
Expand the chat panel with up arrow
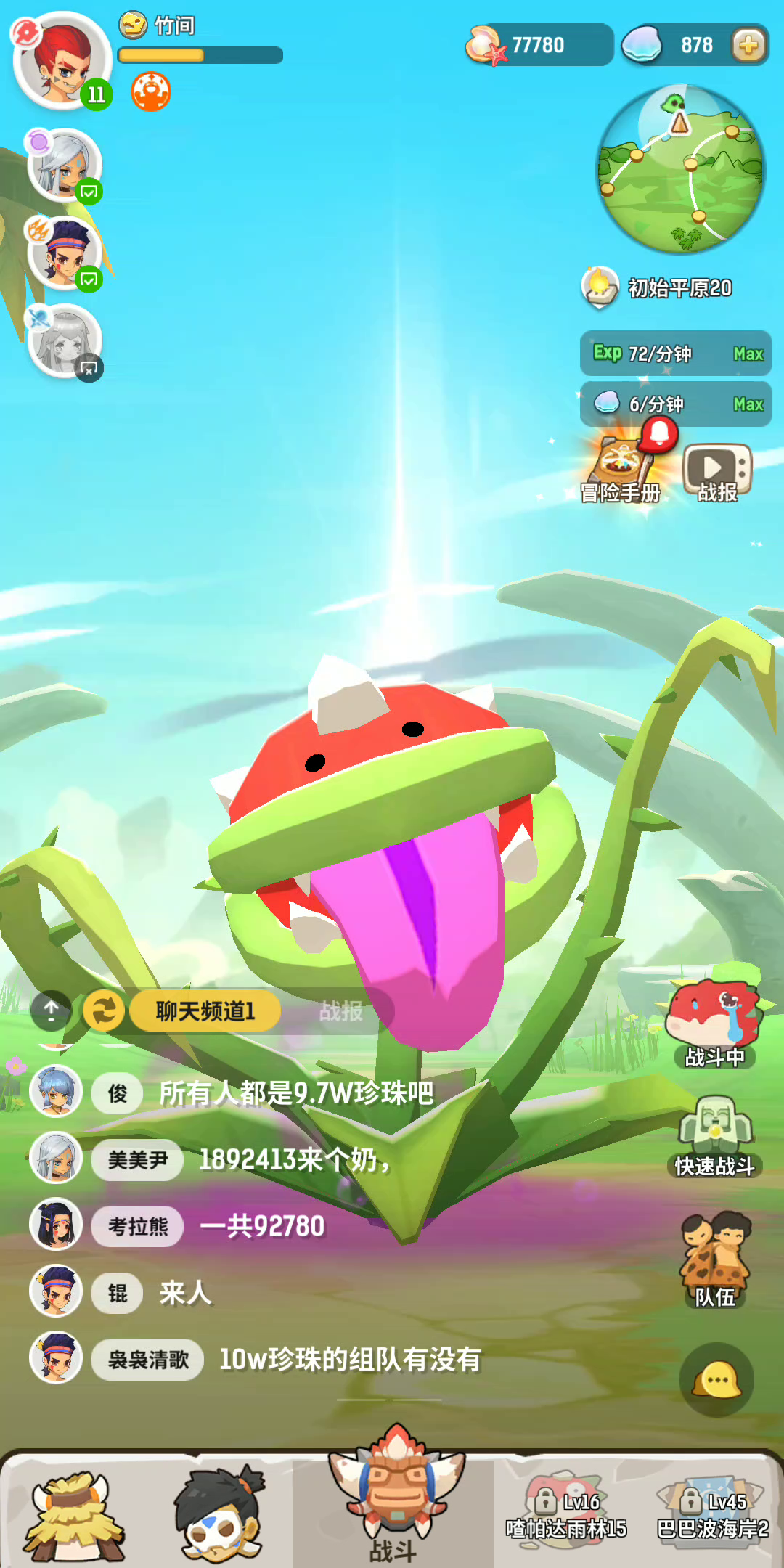click(52, 1010)
